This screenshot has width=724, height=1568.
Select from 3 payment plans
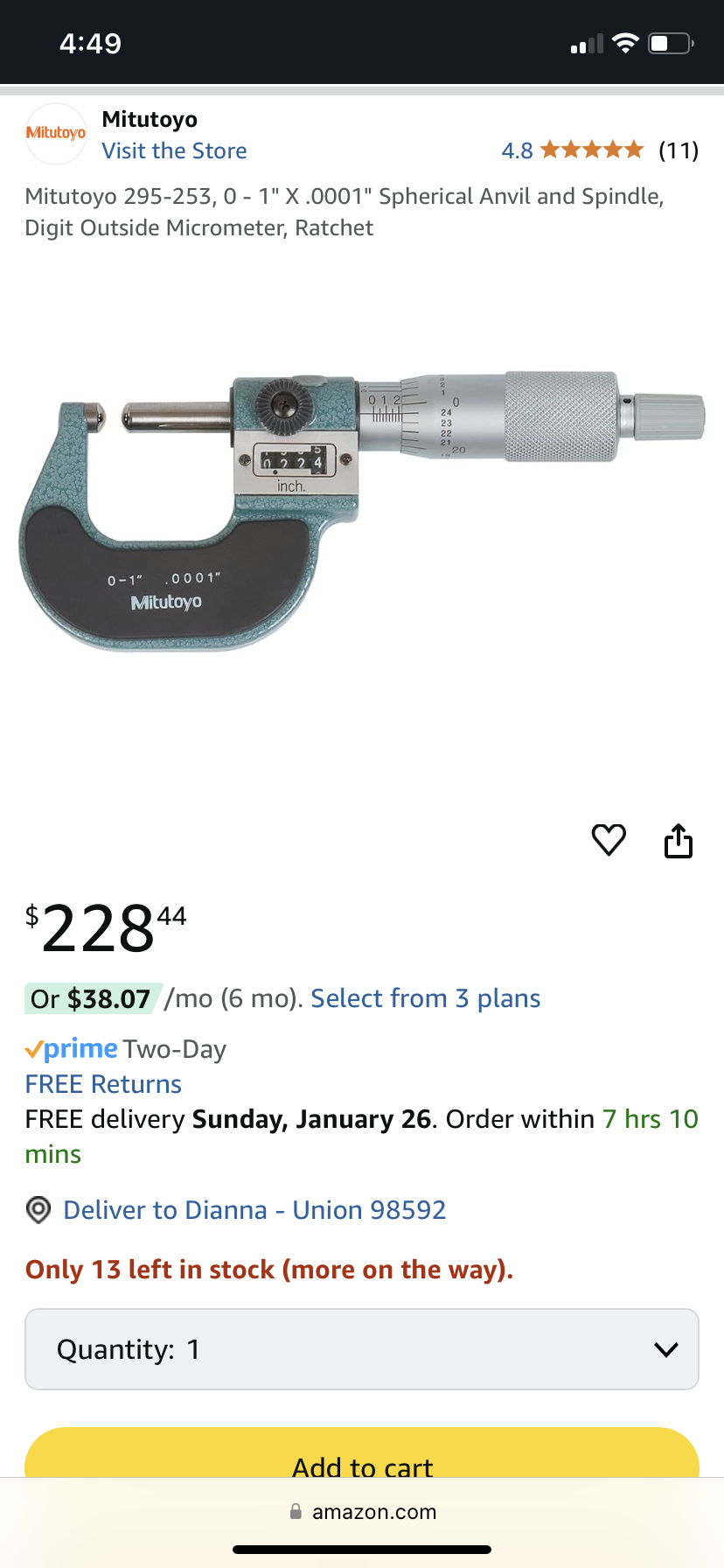[426, 998]
